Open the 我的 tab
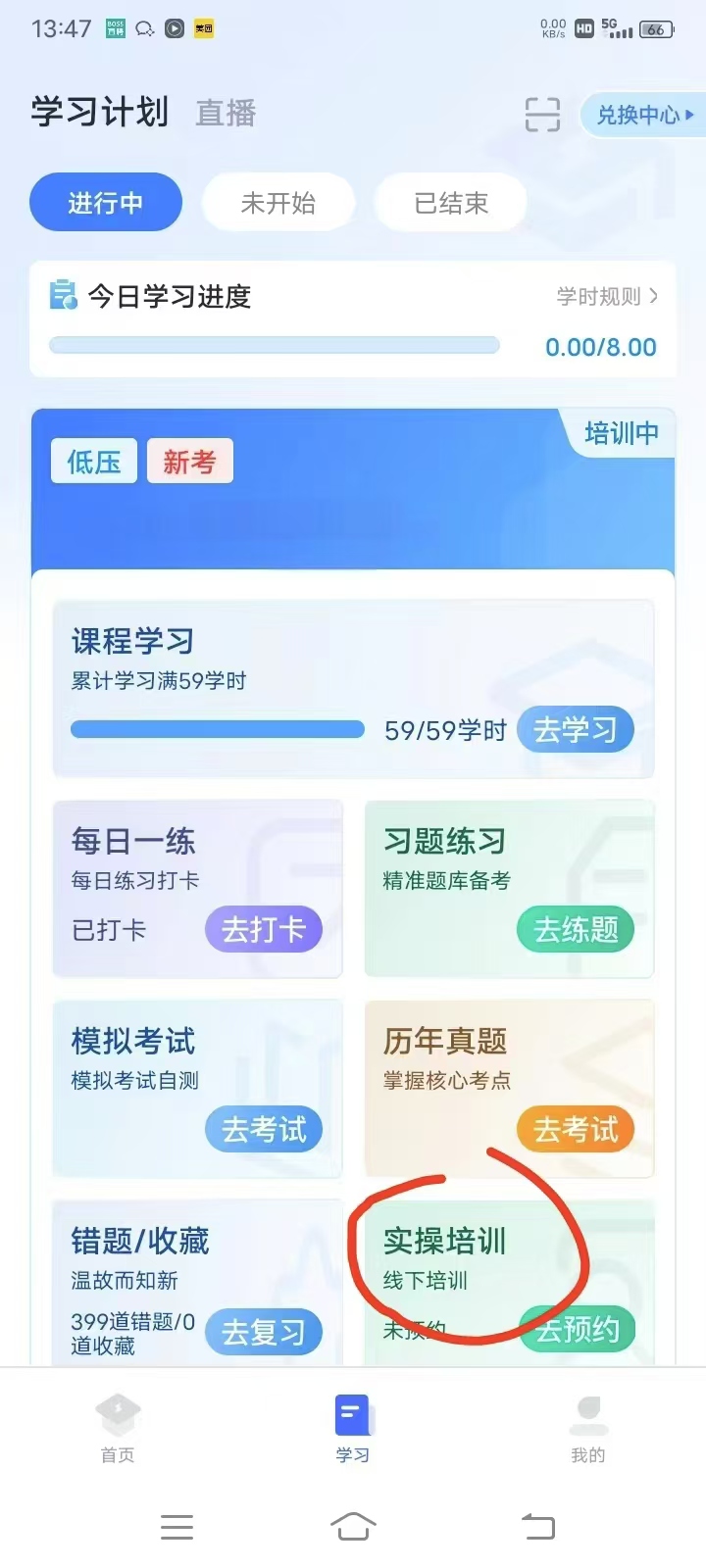 tap(588, 1429)
